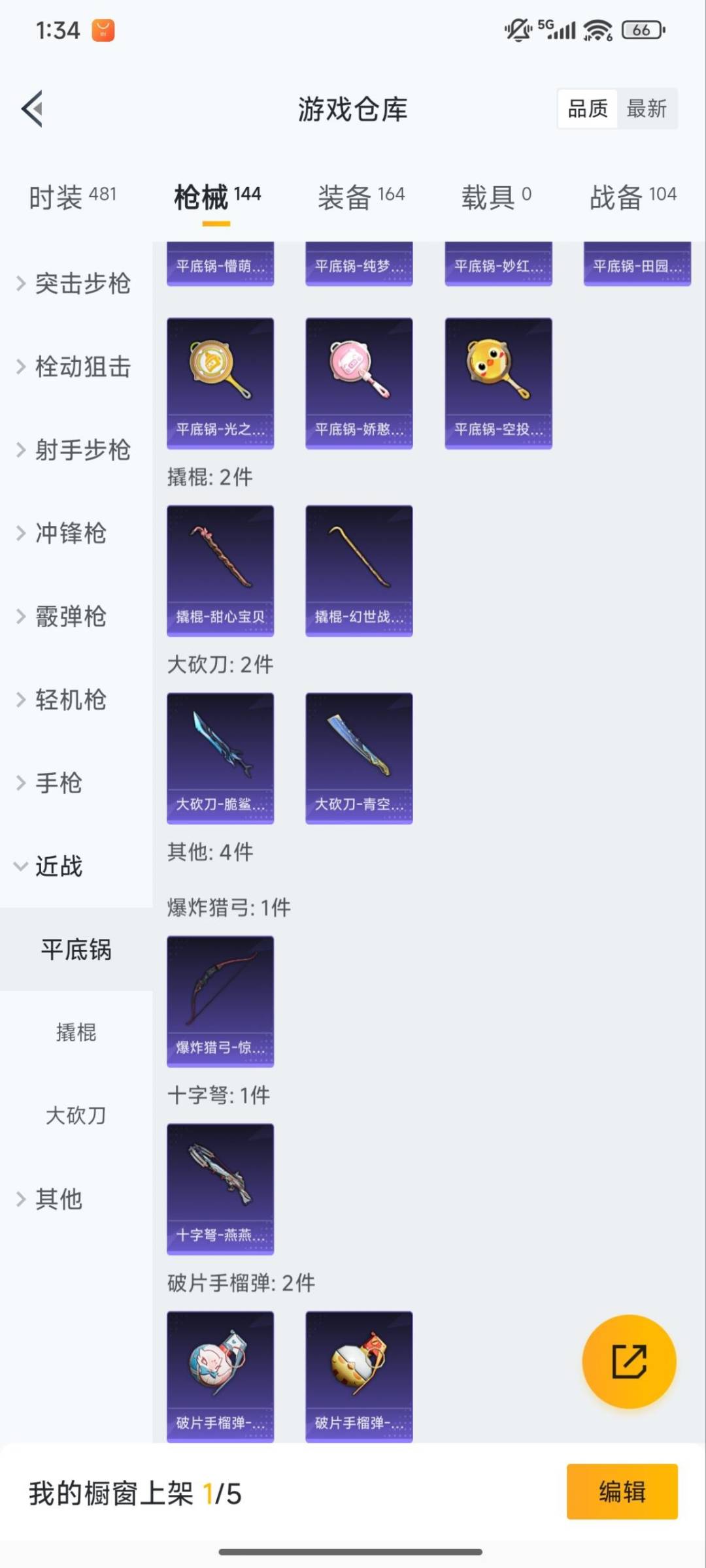View the 平底锅-空投 chick pan item
706x1568 pixels.
(x=499, y=382)
